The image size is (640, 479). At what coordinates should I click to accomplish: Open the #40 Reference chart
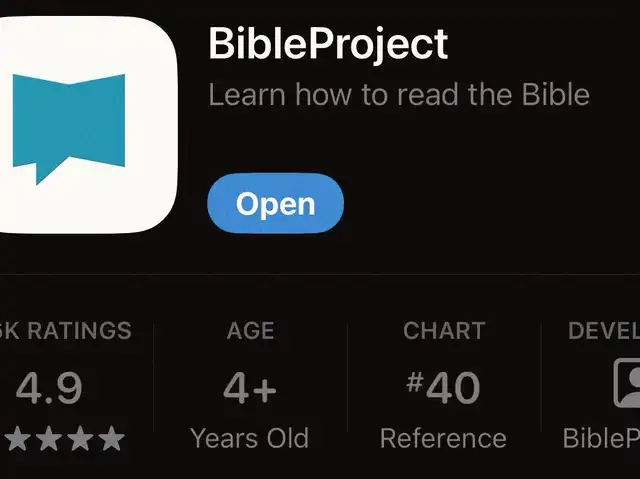pyautogui.click(x=443, y=388)
